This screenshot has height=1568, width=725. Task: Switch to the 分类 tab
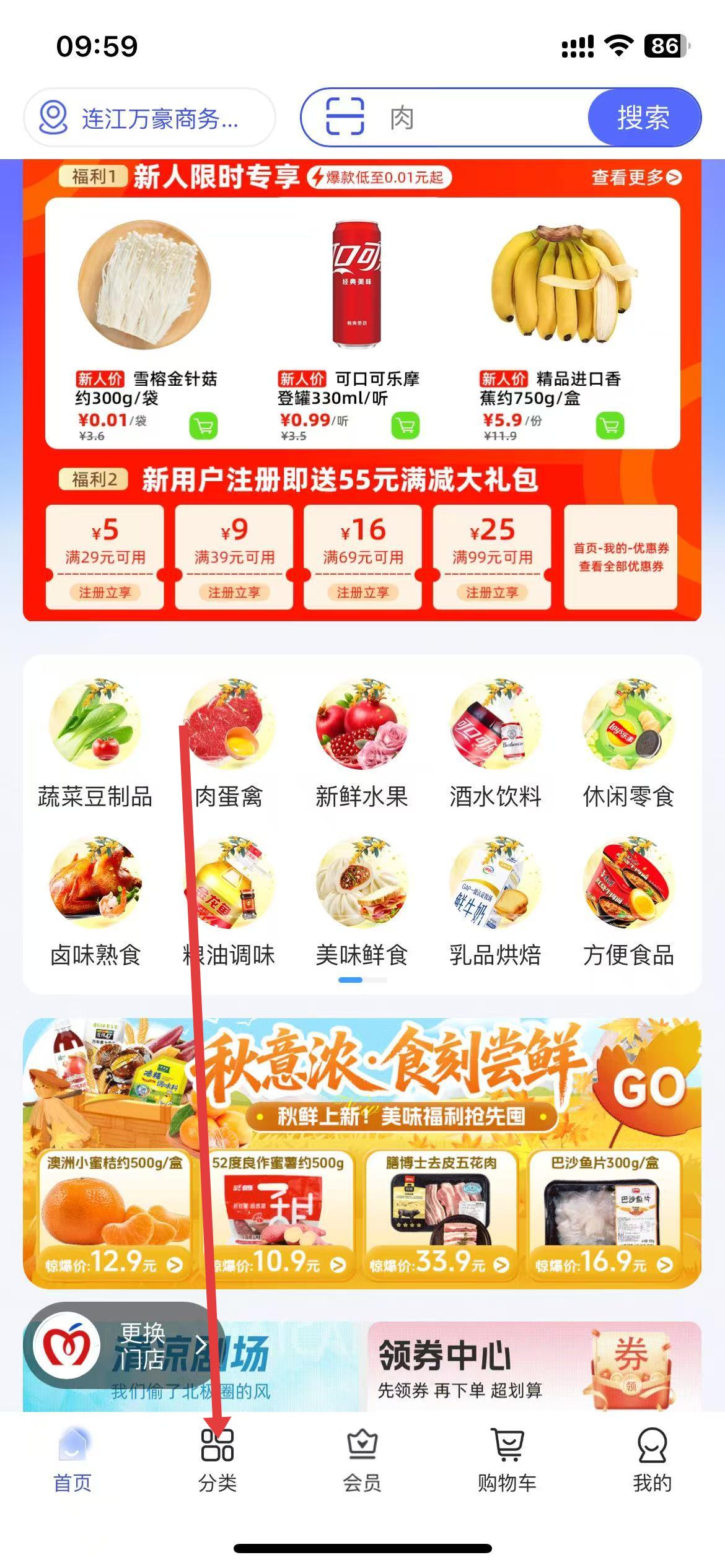217,1458
